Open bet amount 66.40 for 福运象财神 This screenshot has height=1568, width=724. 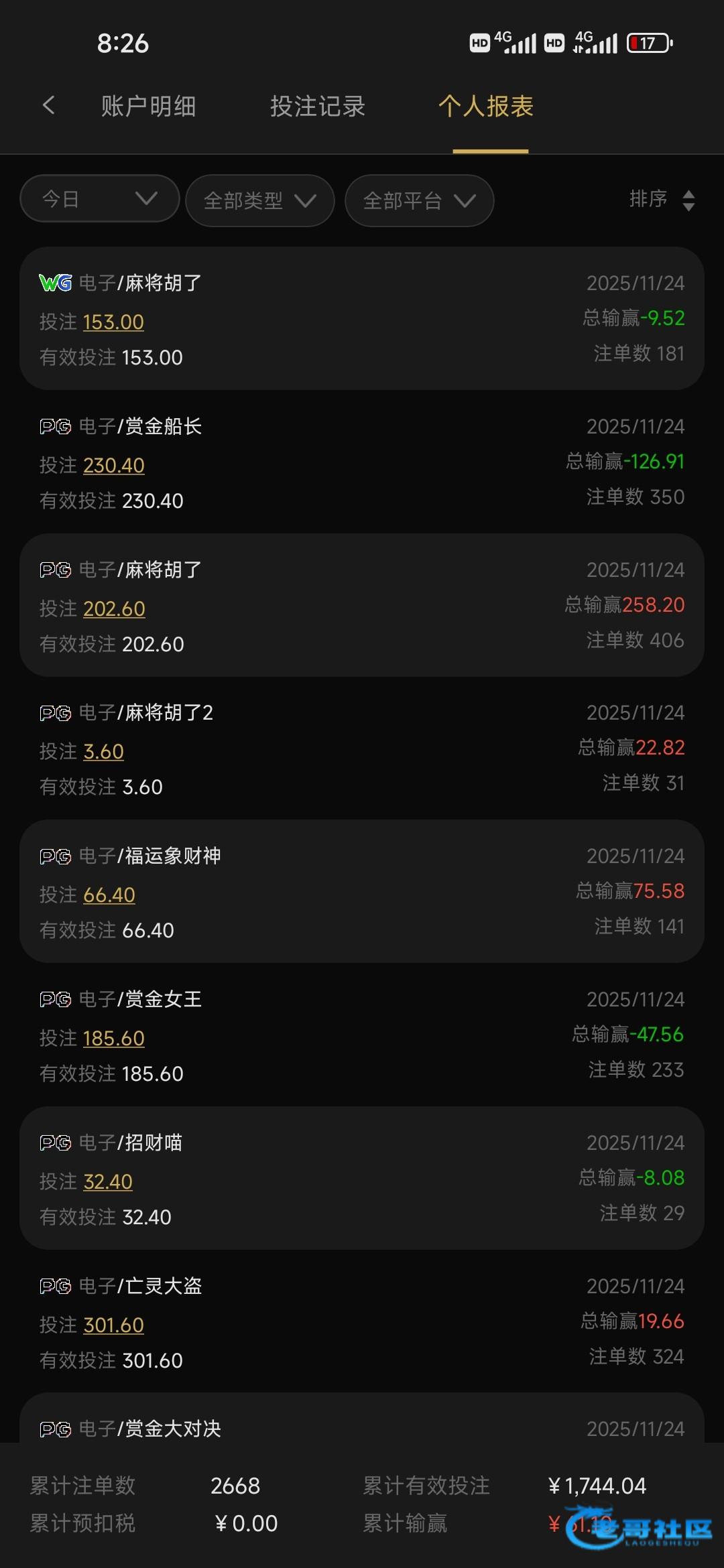pyautogui.click(x=109, y=895)
